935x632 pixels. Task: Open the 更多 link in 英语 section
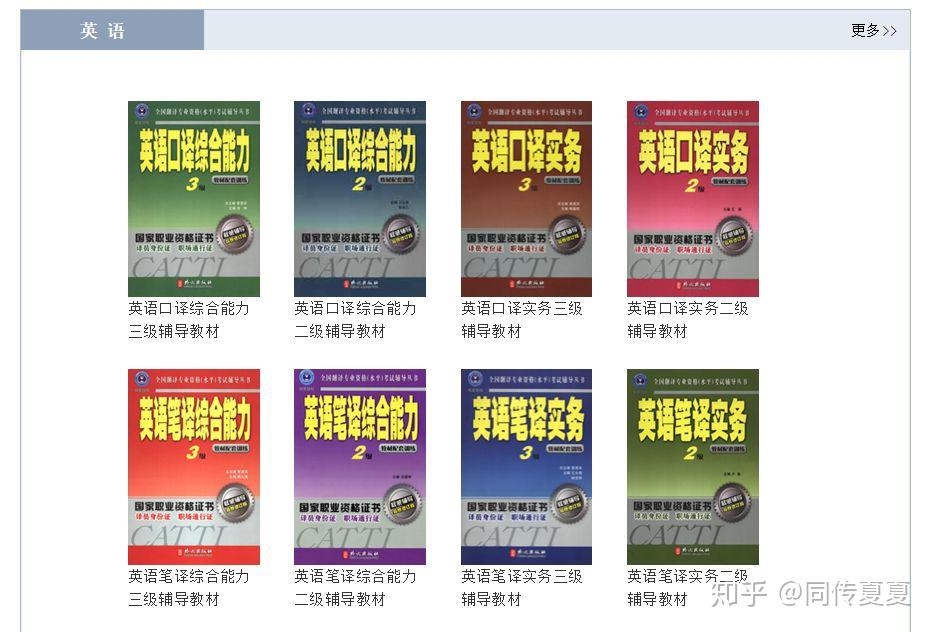(873, 31)
